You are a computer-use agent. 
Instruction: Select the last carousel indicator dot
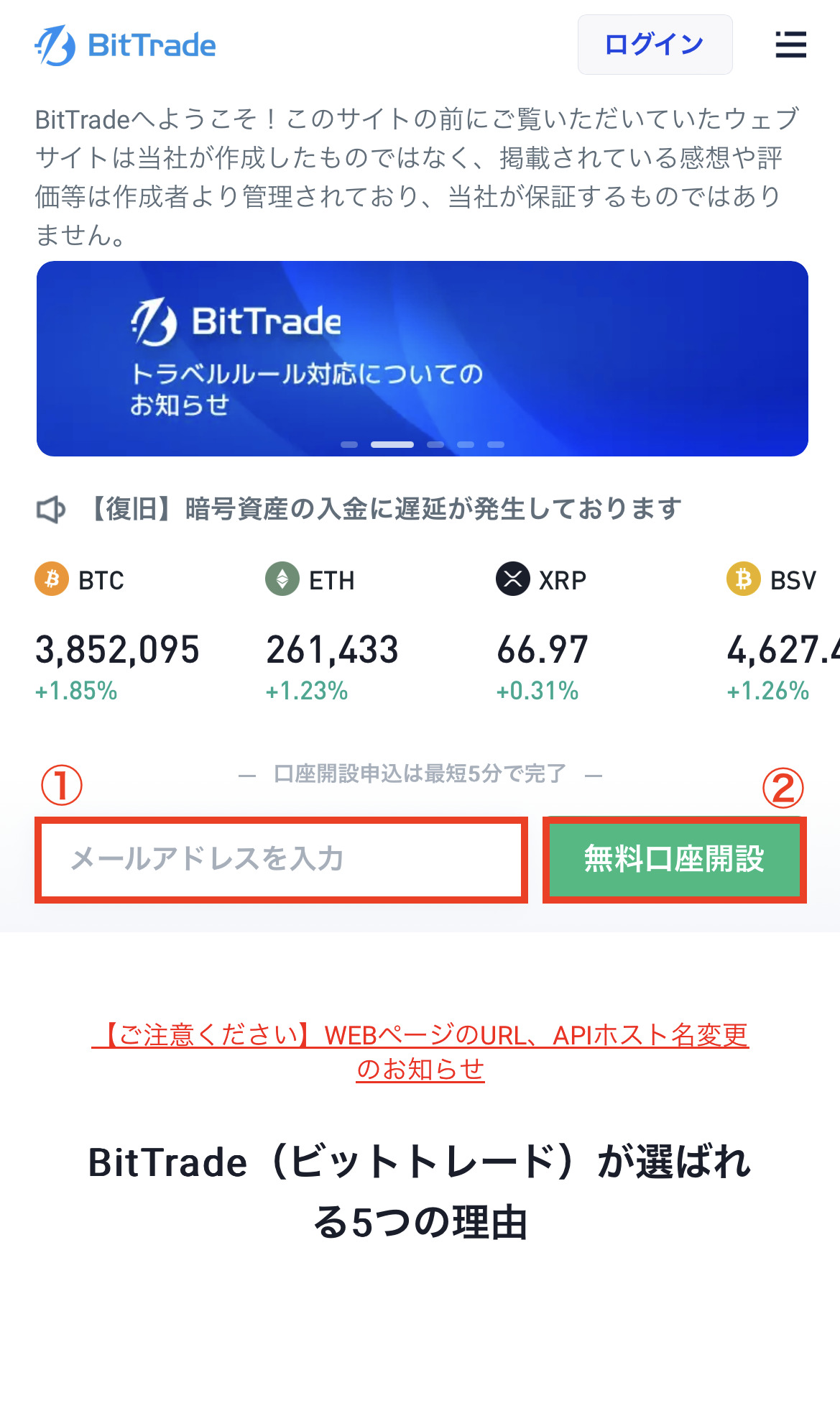point(494,444)
